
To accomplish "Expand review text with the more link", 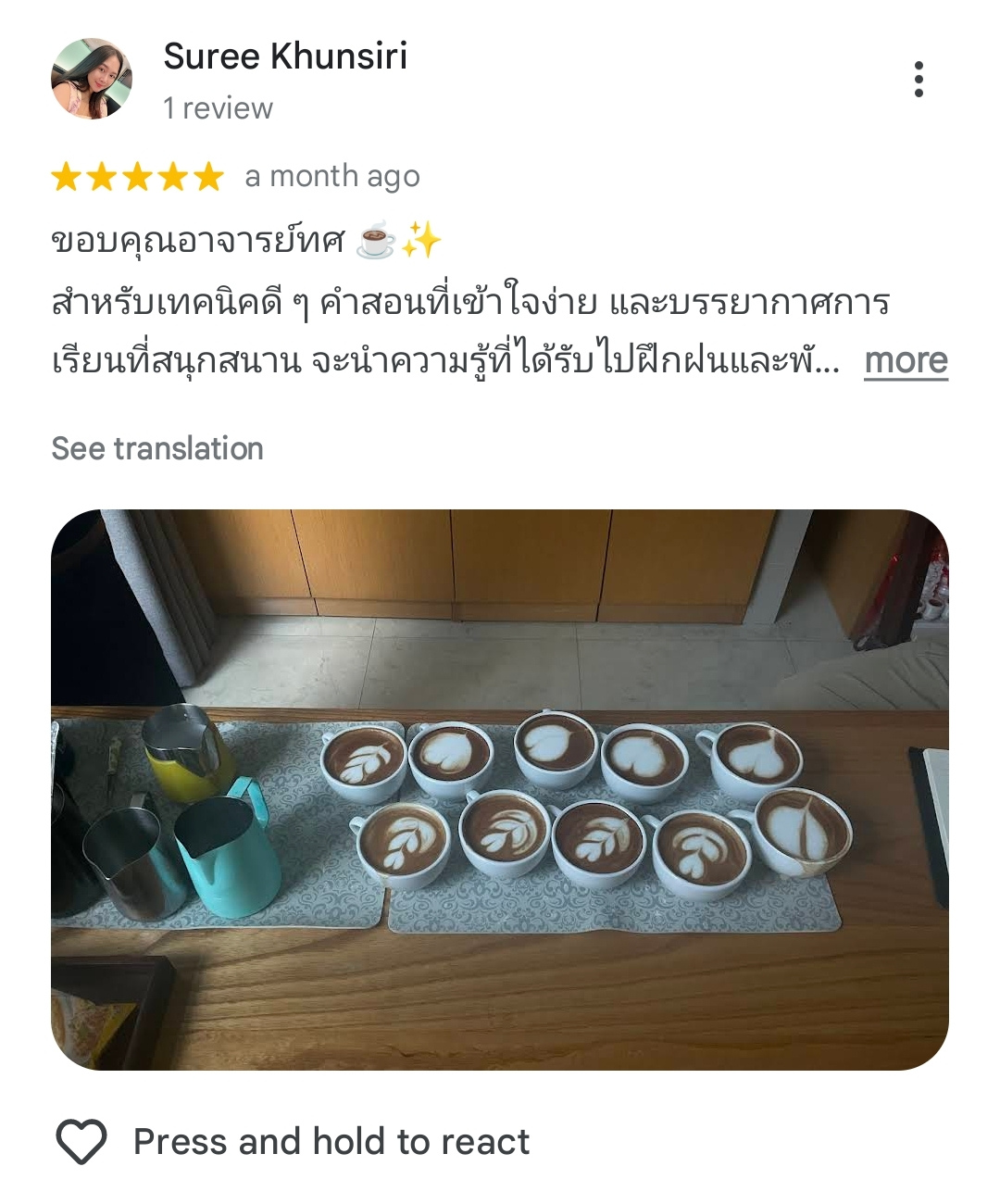I will pyautogui.click(x=905, y=360).
